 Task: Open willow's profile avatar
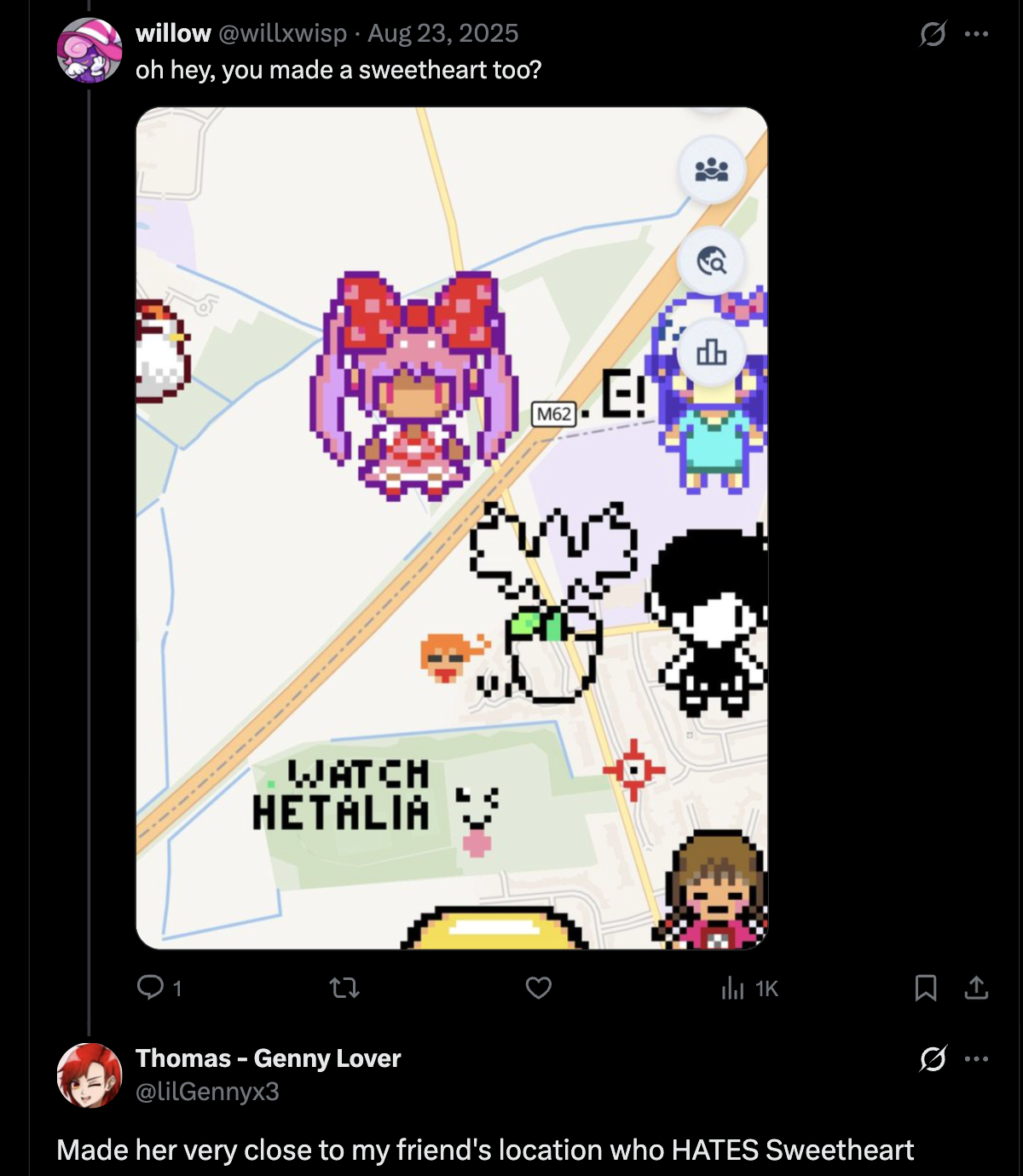(x=90, y=50)
